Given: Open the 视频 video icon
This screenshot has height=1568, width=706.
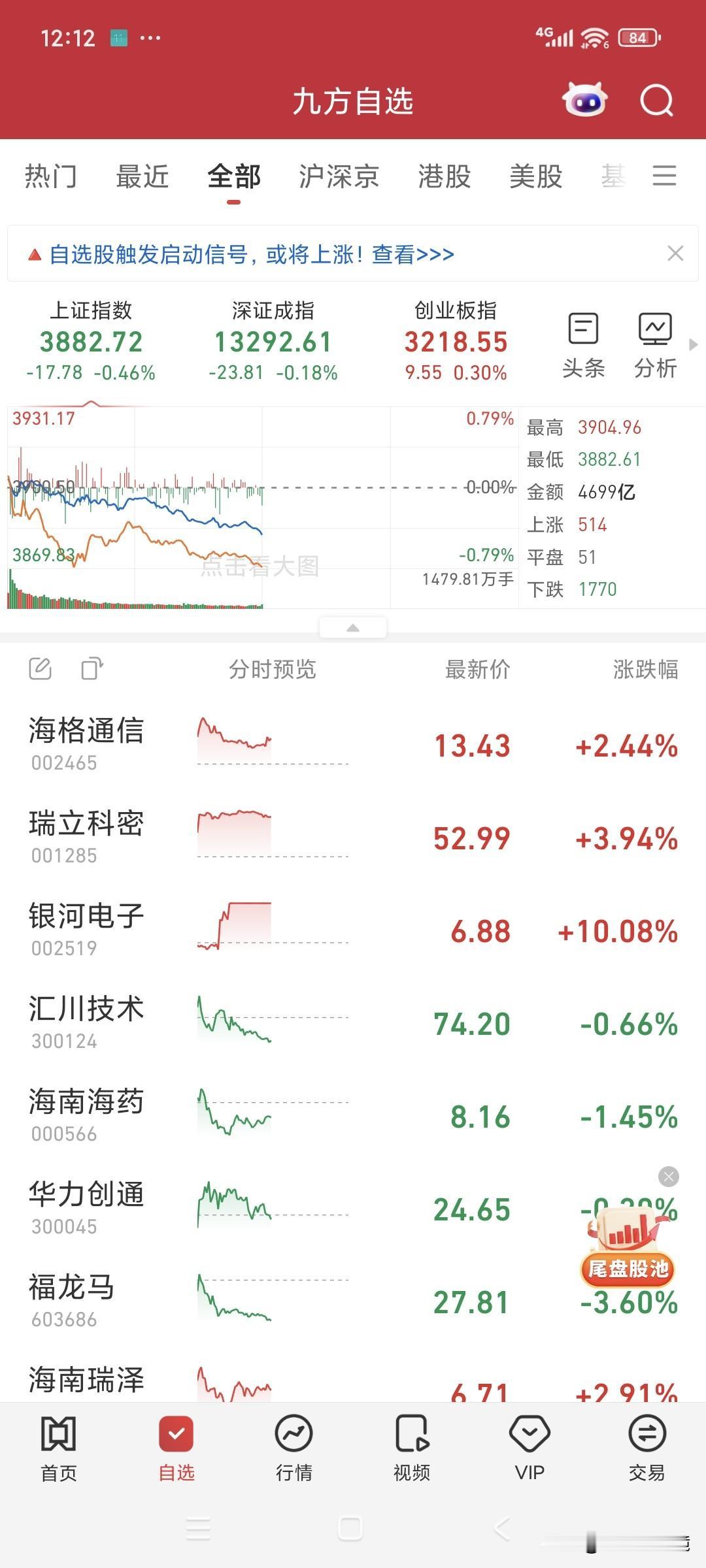Looking at the screenshot, I should [x=411, y=1441].
